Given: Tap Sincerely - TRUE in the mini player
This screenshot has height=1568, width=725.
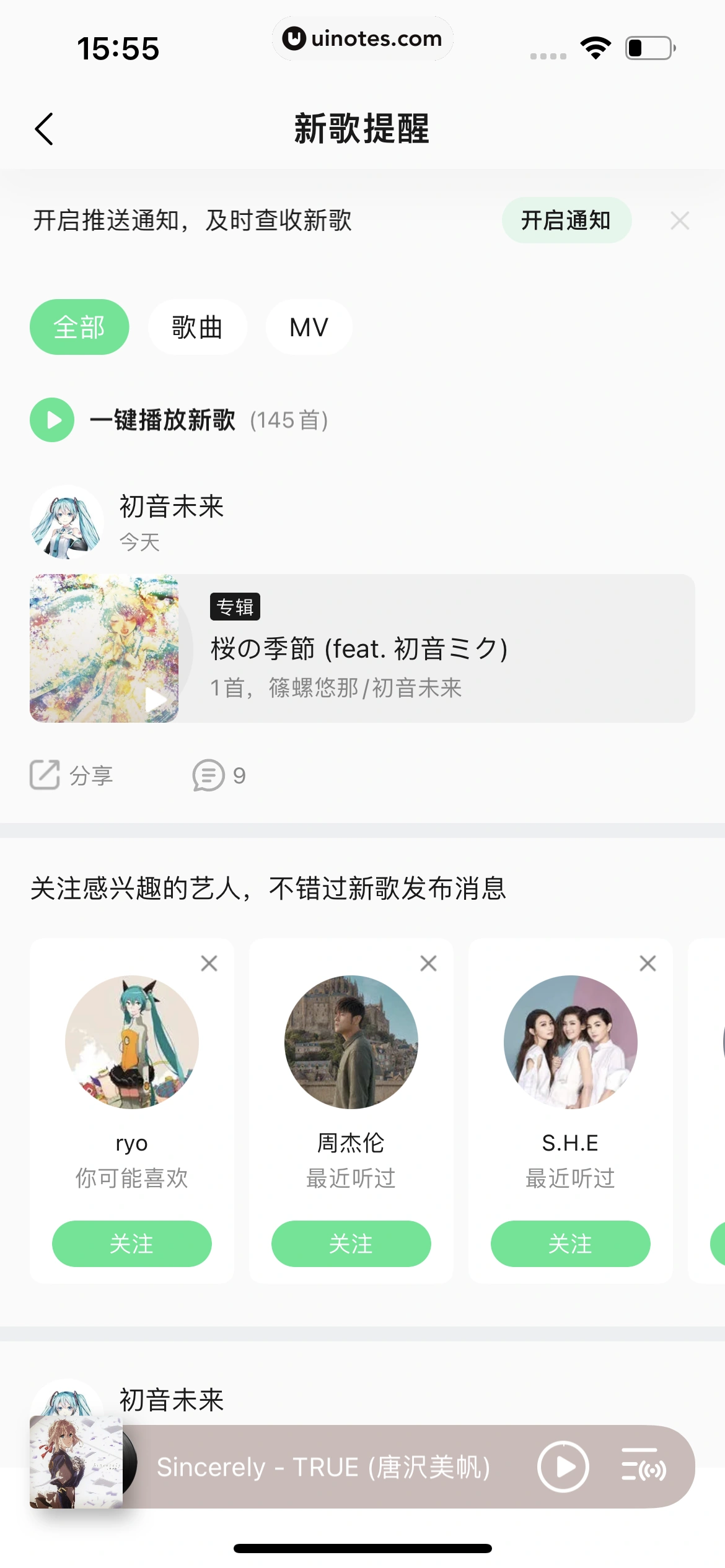Looking at the screenshot, I should 324,1467.
